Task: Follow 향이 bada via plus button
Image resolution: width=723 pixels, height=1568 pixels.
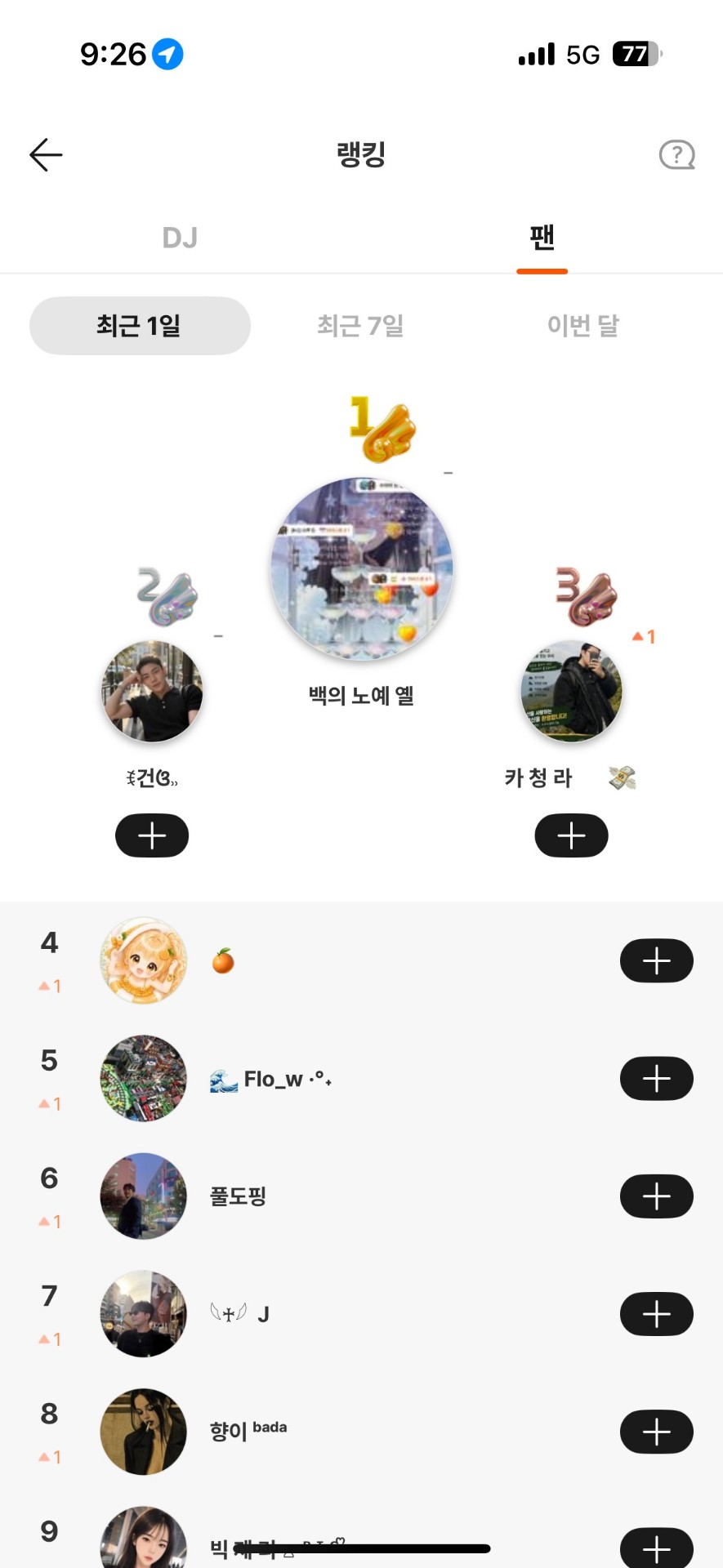Action: coord(657,1432)
